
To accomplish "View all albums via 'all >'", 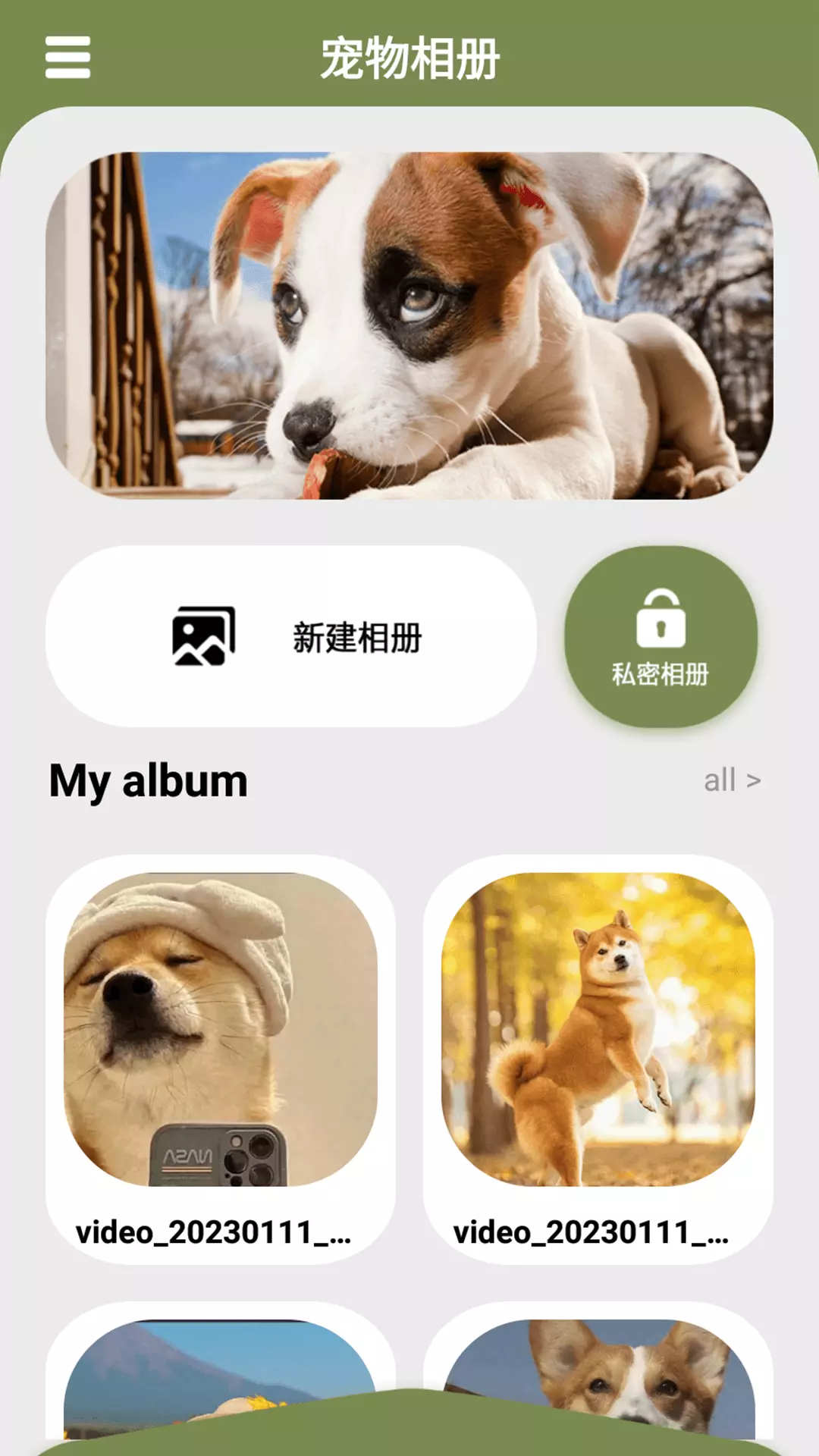I will (731, 780).
